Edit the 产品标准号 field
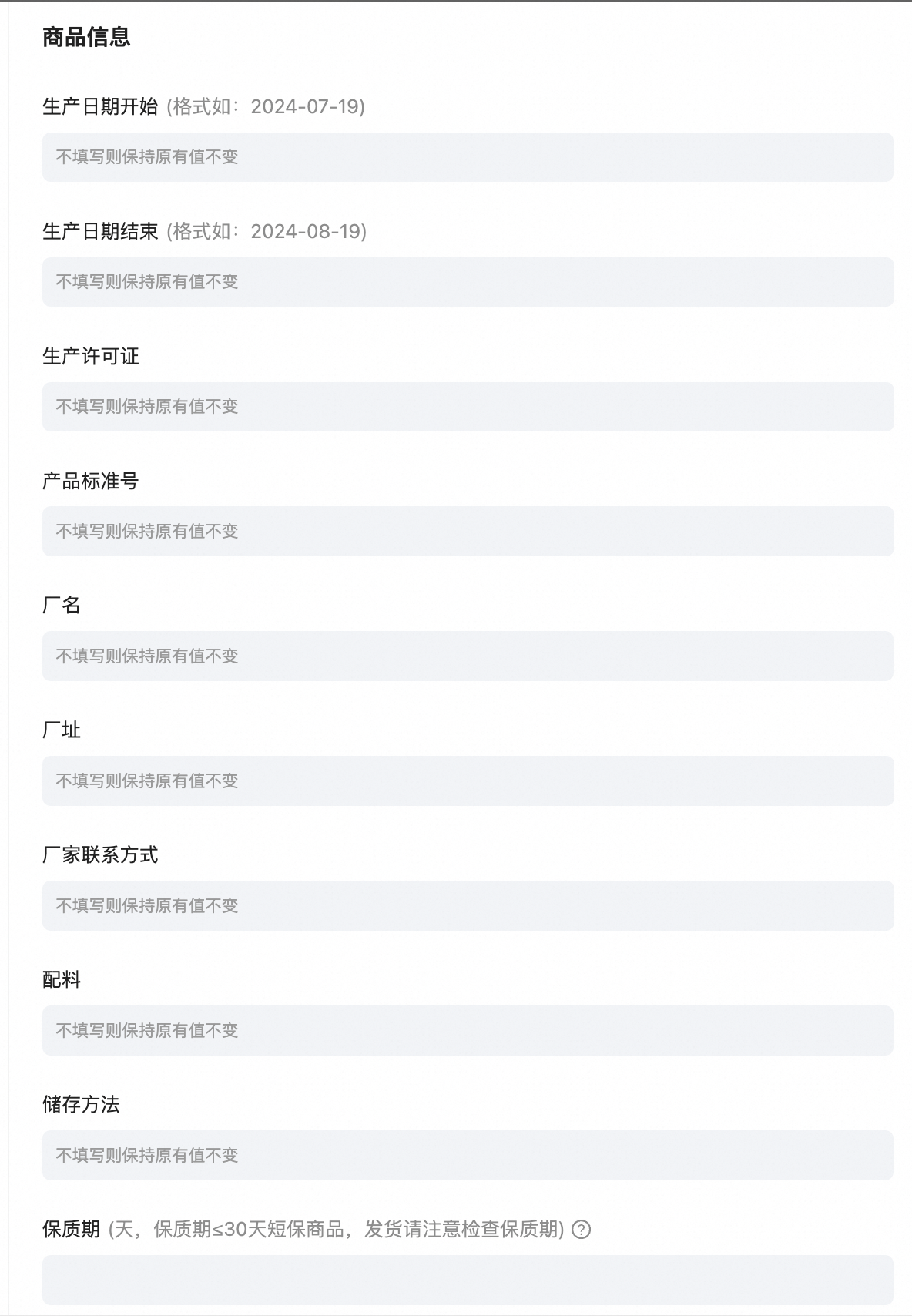 click(468, 532)
